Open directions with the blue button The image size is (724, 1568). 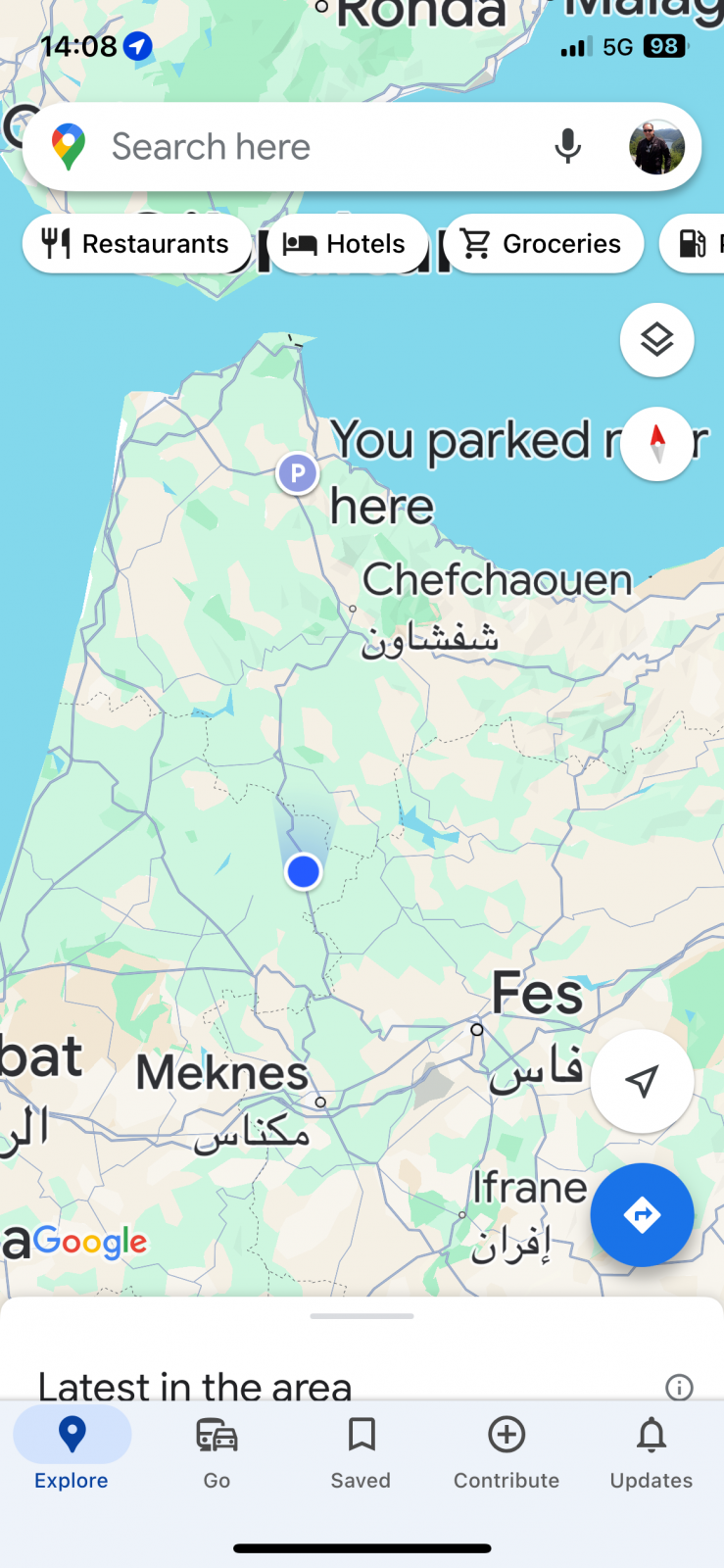pyautogui.click(x=642, y=1214)
